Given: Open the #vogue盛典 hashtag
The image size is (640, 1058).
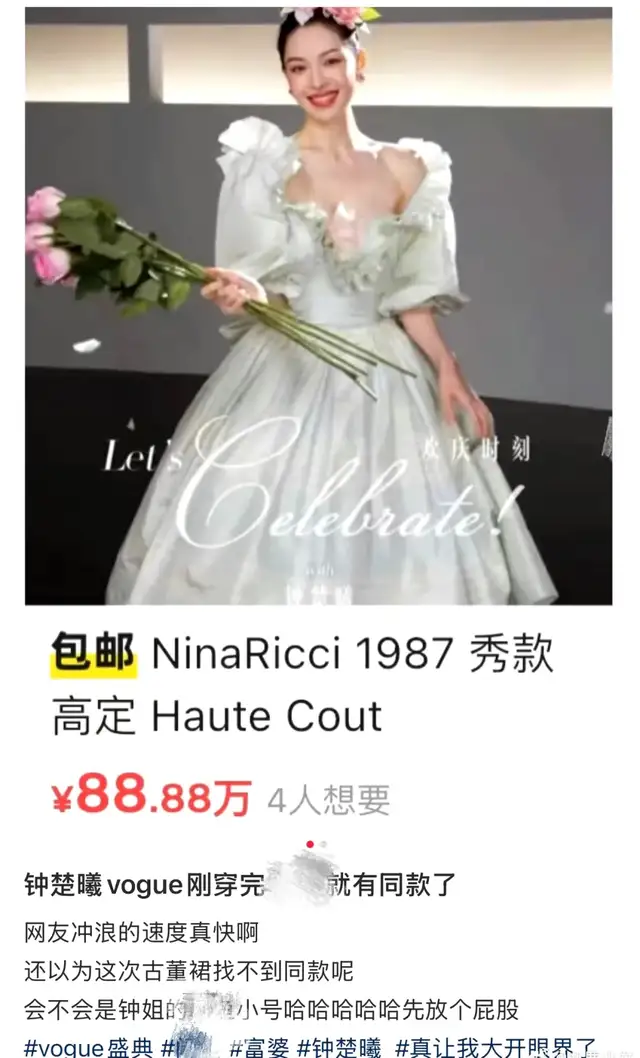Looking at the screenshot, I should click(88, 1047).
